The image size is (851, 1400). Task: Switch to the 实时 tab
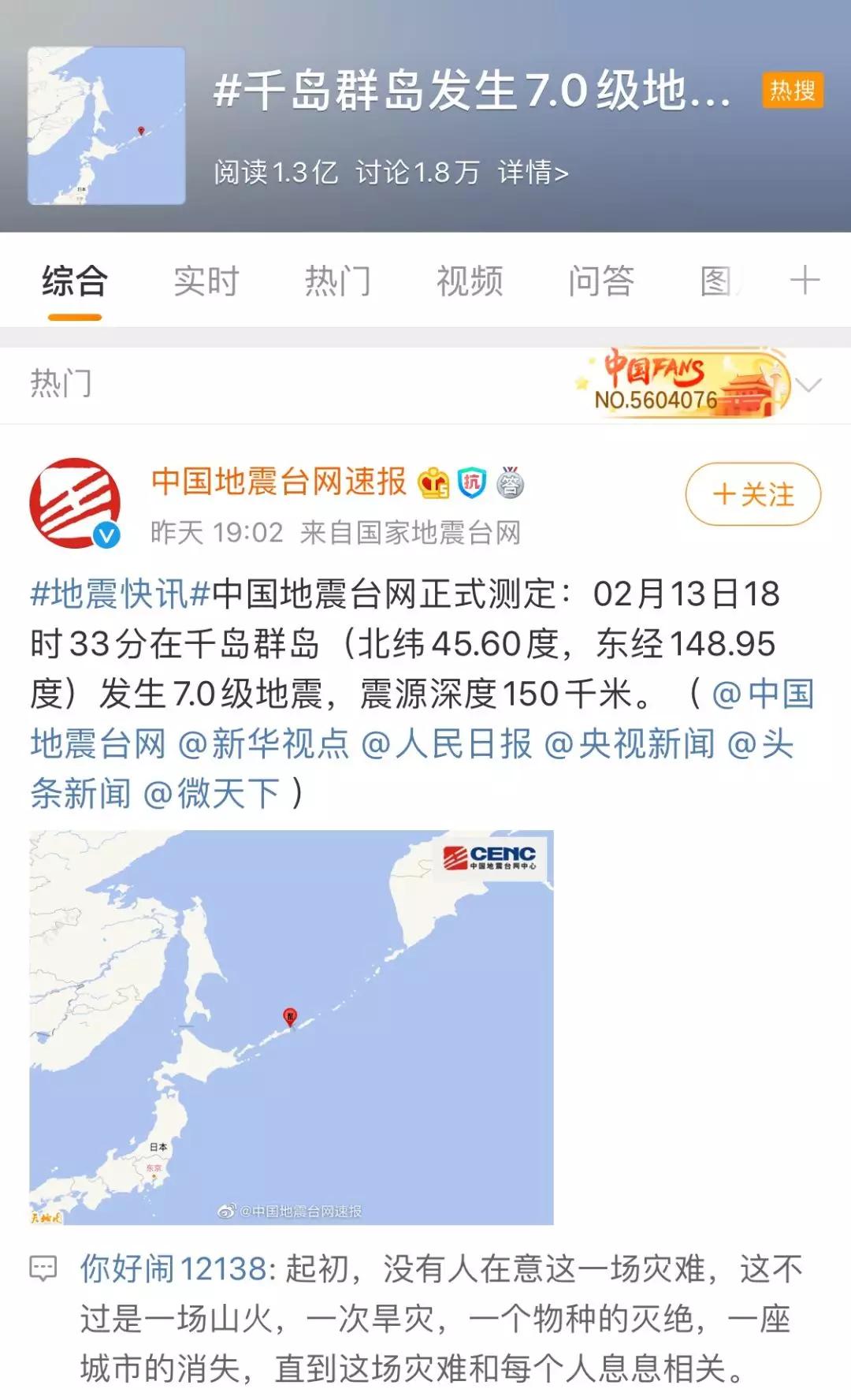point(206,281)
